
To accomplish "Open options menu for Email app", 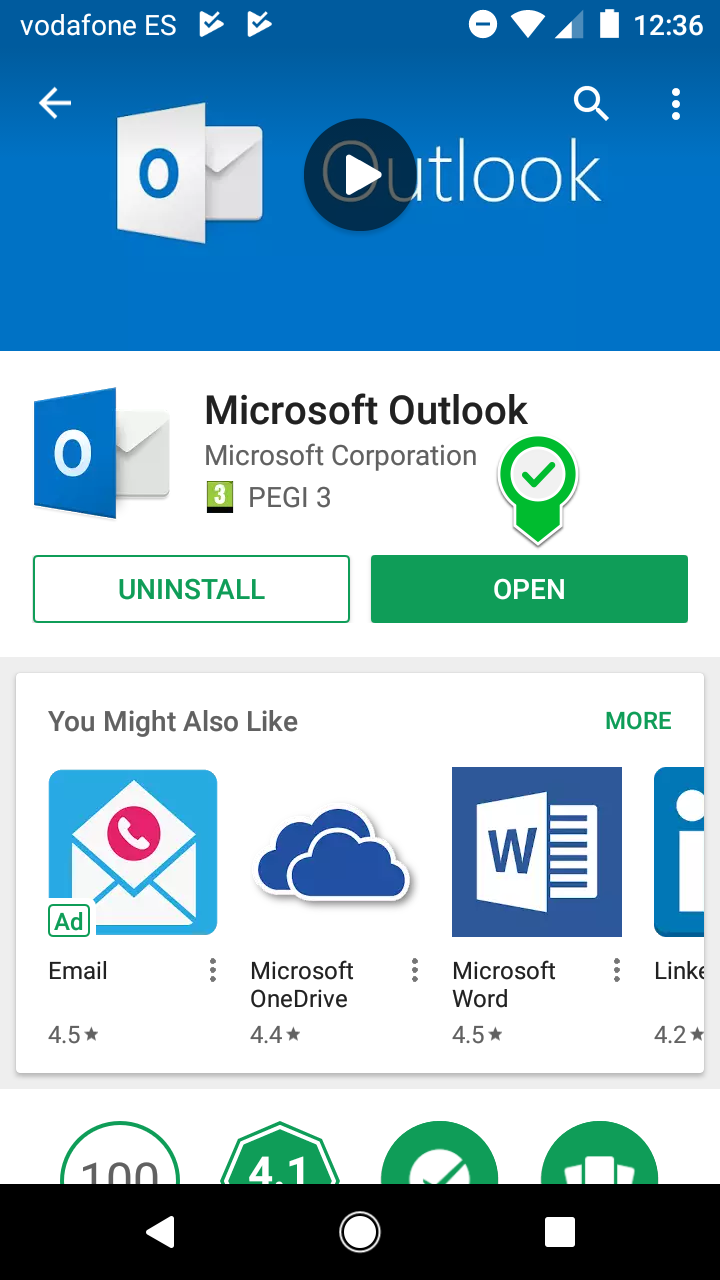I will 212,970.
